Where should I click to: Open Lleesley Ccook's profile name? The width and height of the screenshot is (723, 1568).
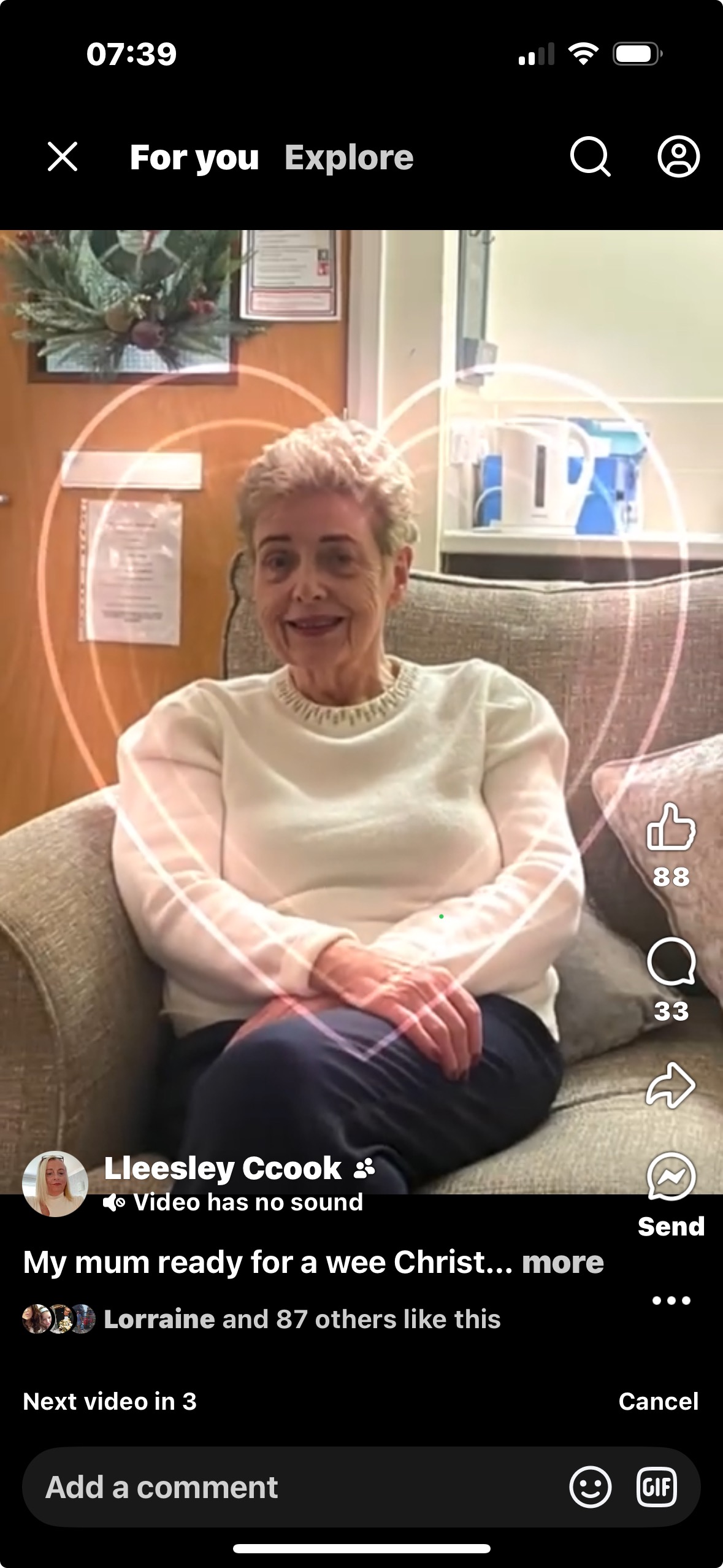223,1168
